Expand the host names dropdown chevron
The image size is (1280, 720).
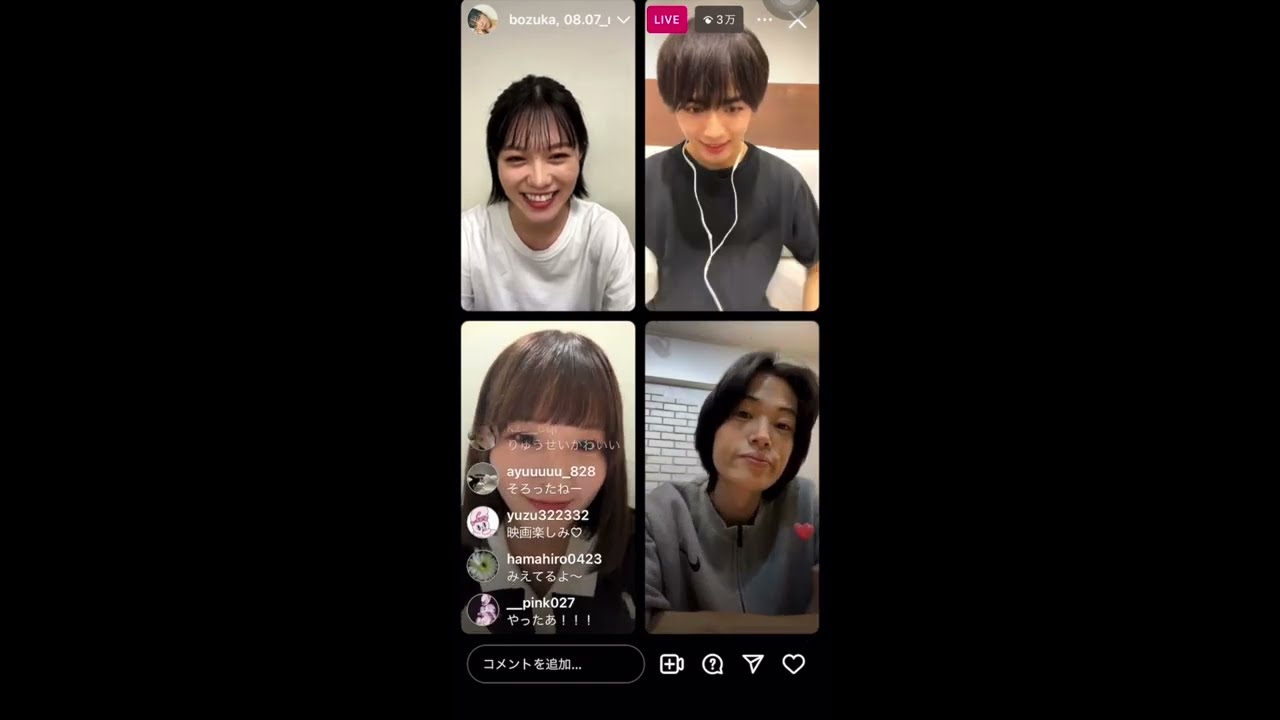(x=623, y=20)
